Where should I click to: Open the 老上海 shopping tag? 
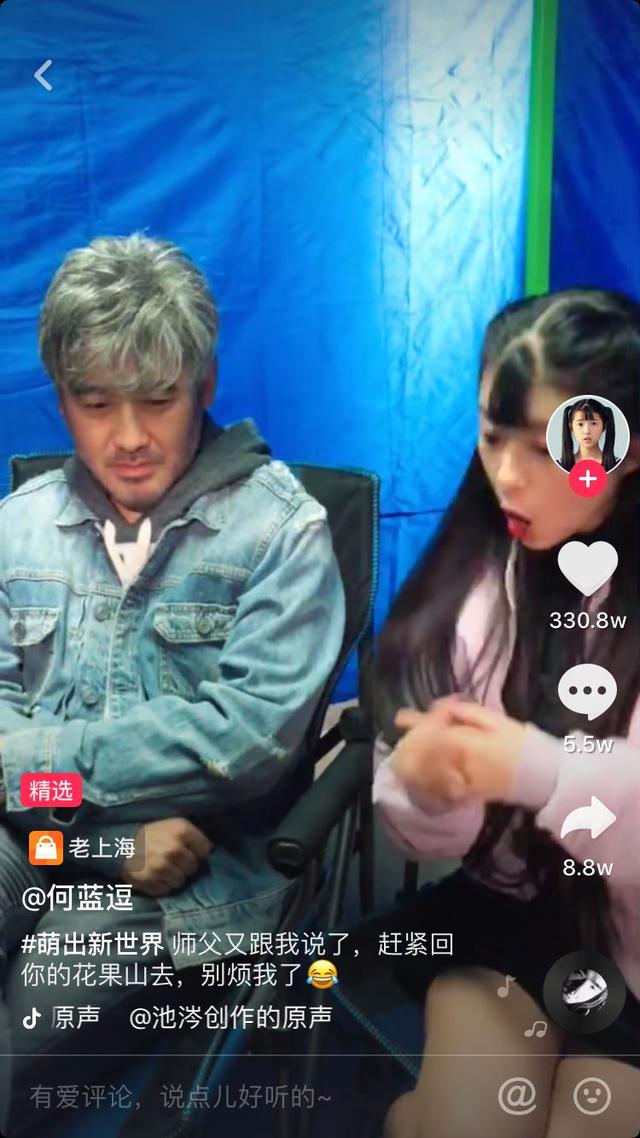(84, 848)
